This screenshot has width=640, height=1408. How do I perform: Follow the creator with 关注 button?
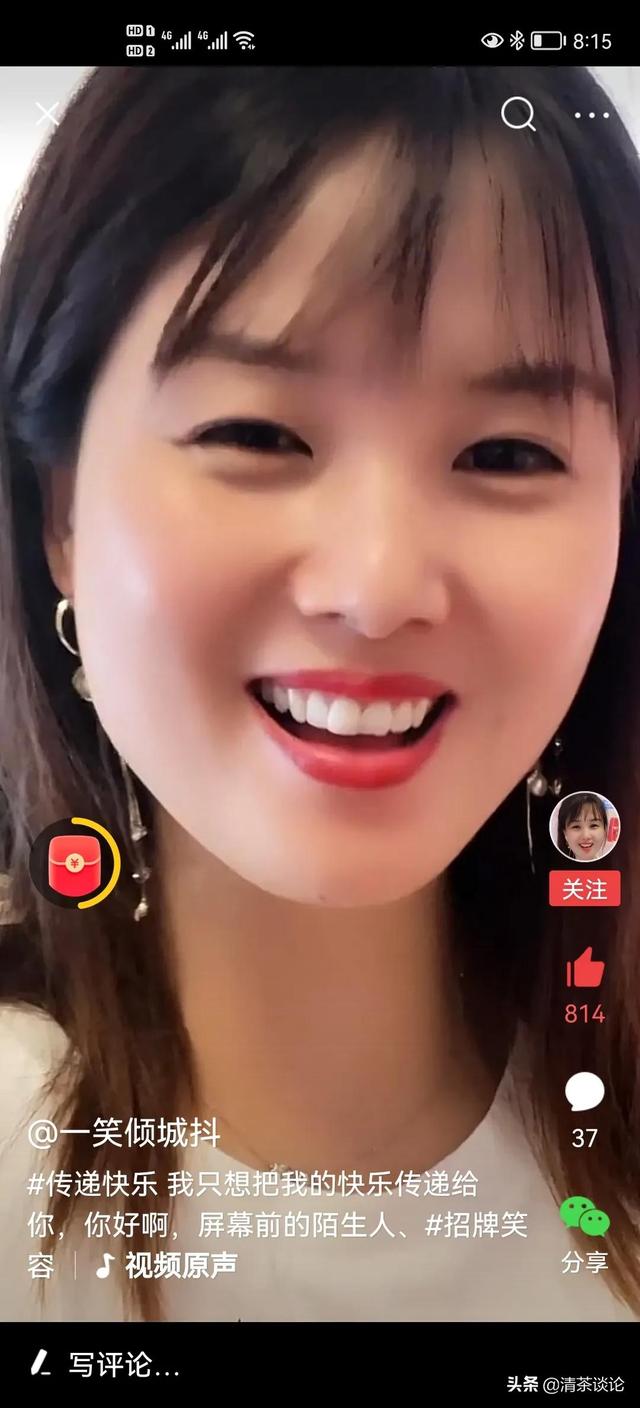pyautogui.click(x=584, y=888)
